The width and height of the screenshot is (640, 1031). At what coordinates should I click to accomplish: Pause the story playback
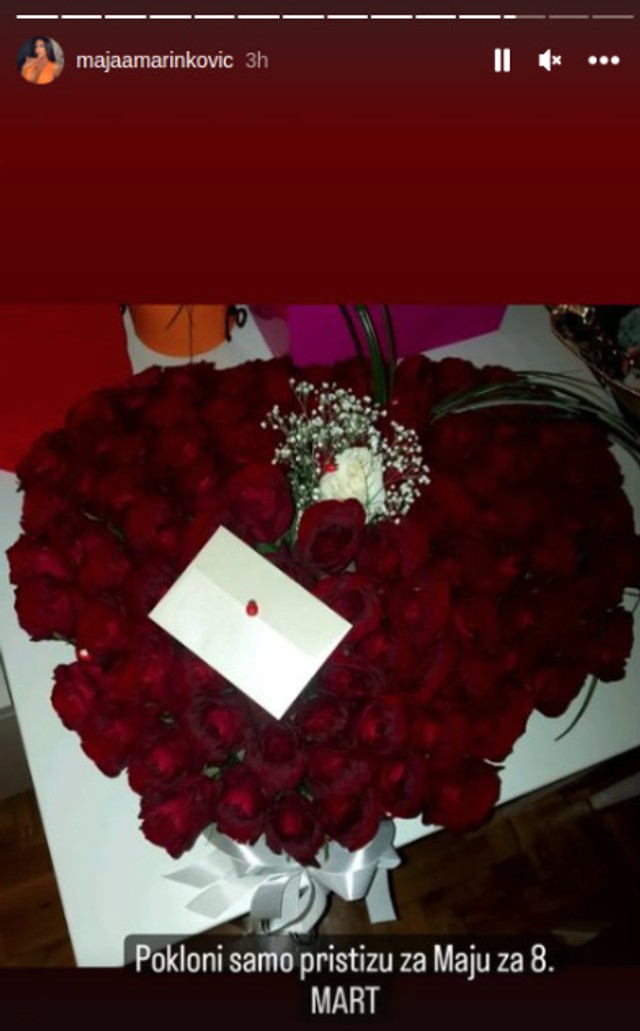502,60
